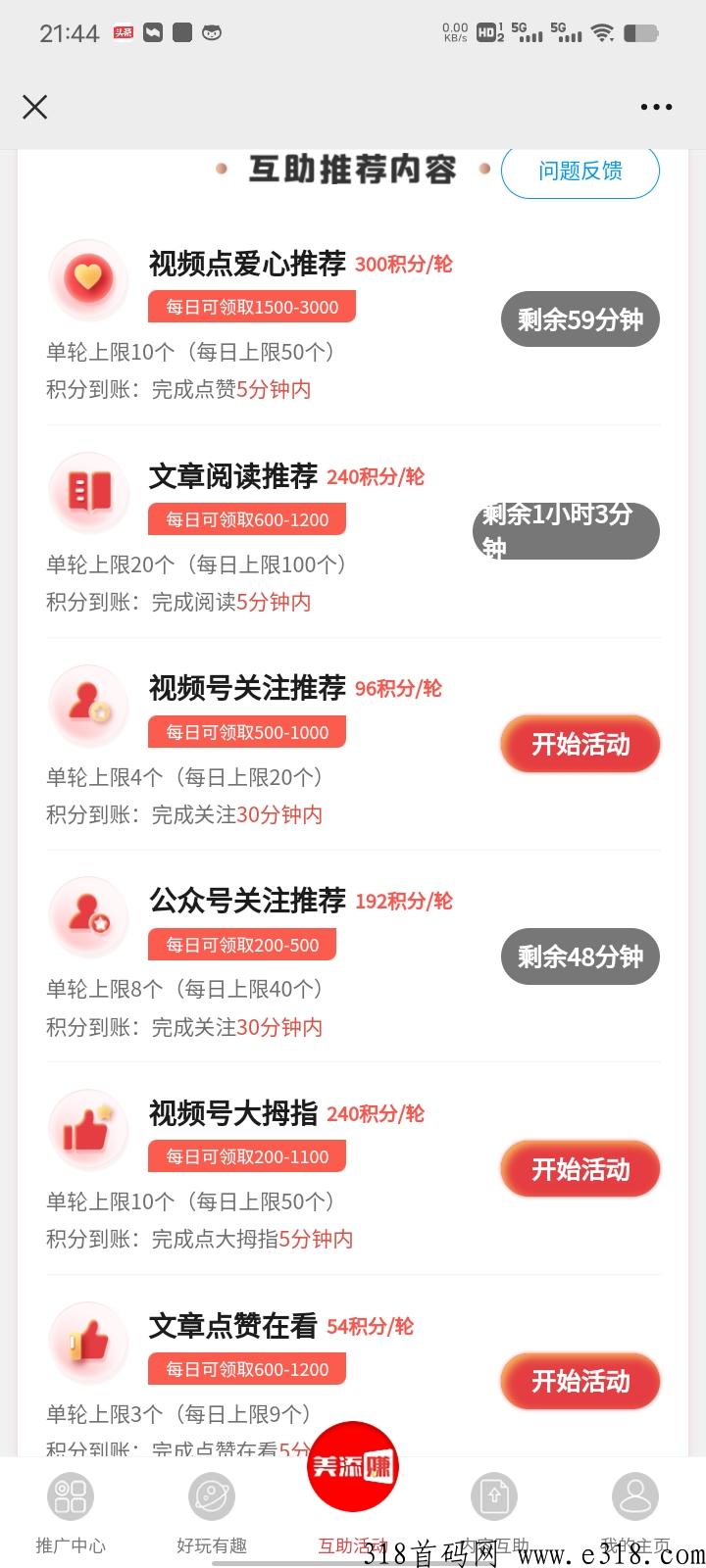Viewport: 706px width, 1568px height.
Task: Open the three-dot overflow menu
Action: 656,107
